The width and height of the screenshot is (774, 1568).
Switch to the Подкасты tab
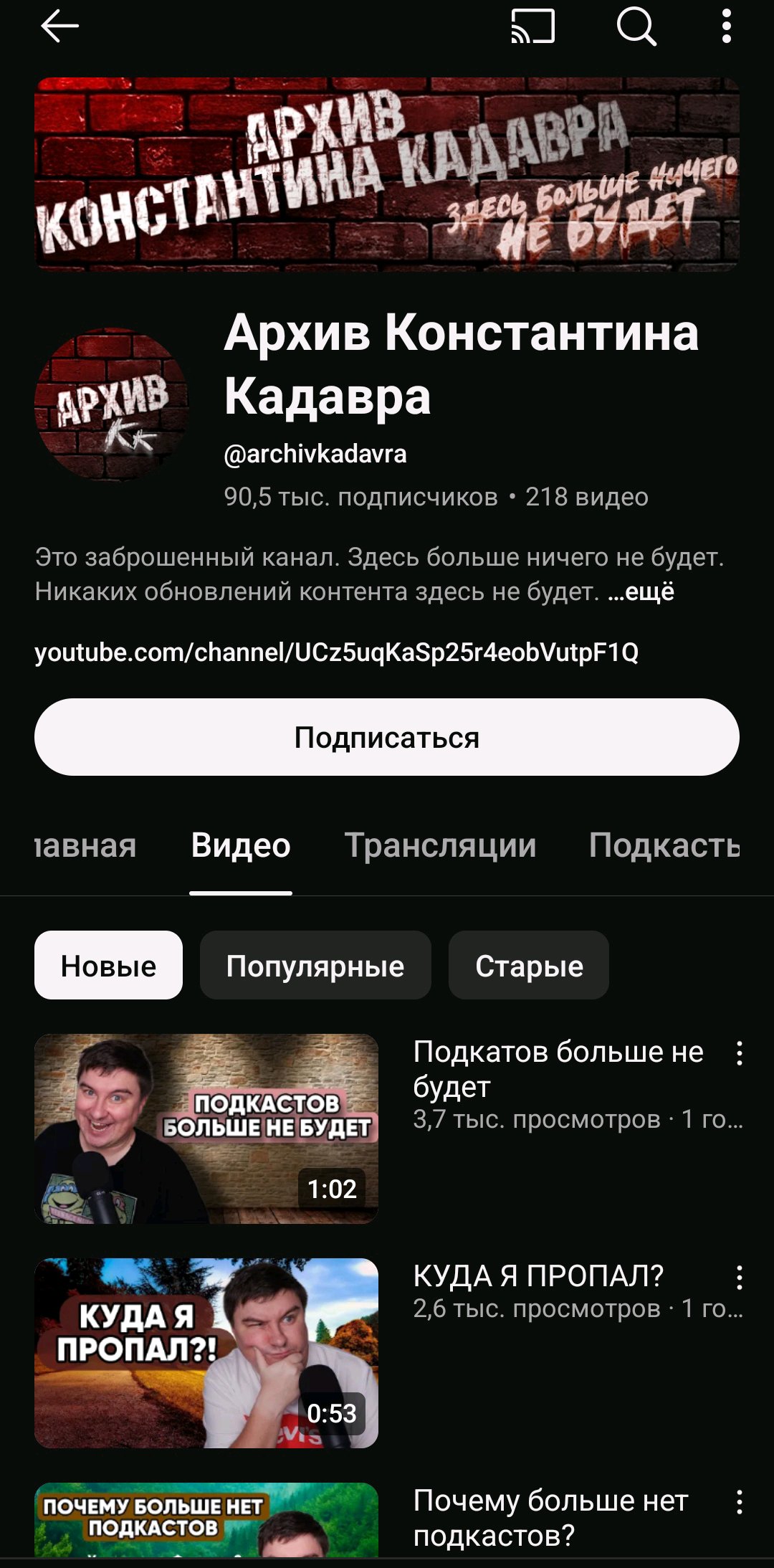(x=664, y=845)
